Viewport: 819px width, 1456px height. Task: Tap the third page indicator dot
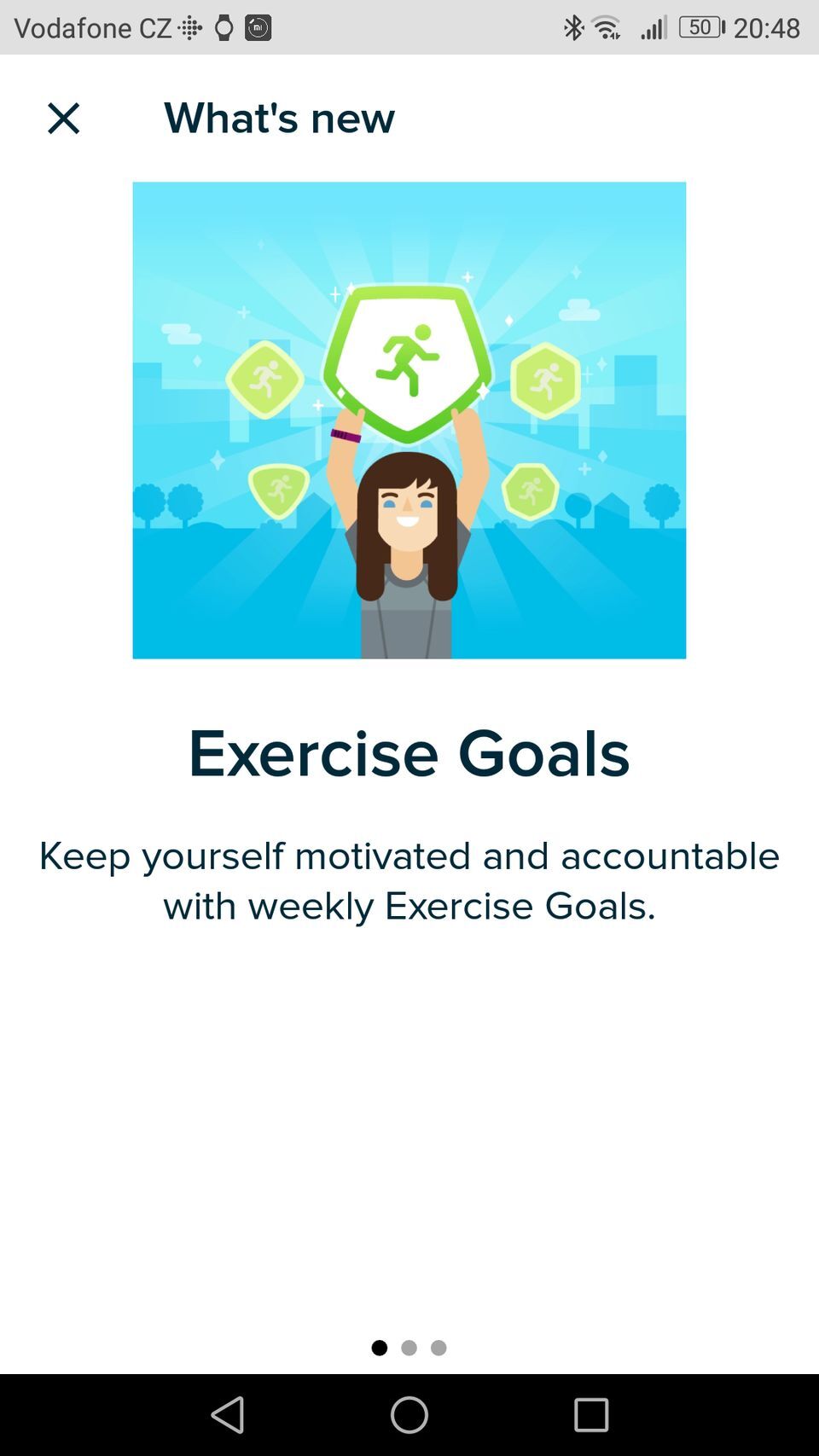(439, 1348)
